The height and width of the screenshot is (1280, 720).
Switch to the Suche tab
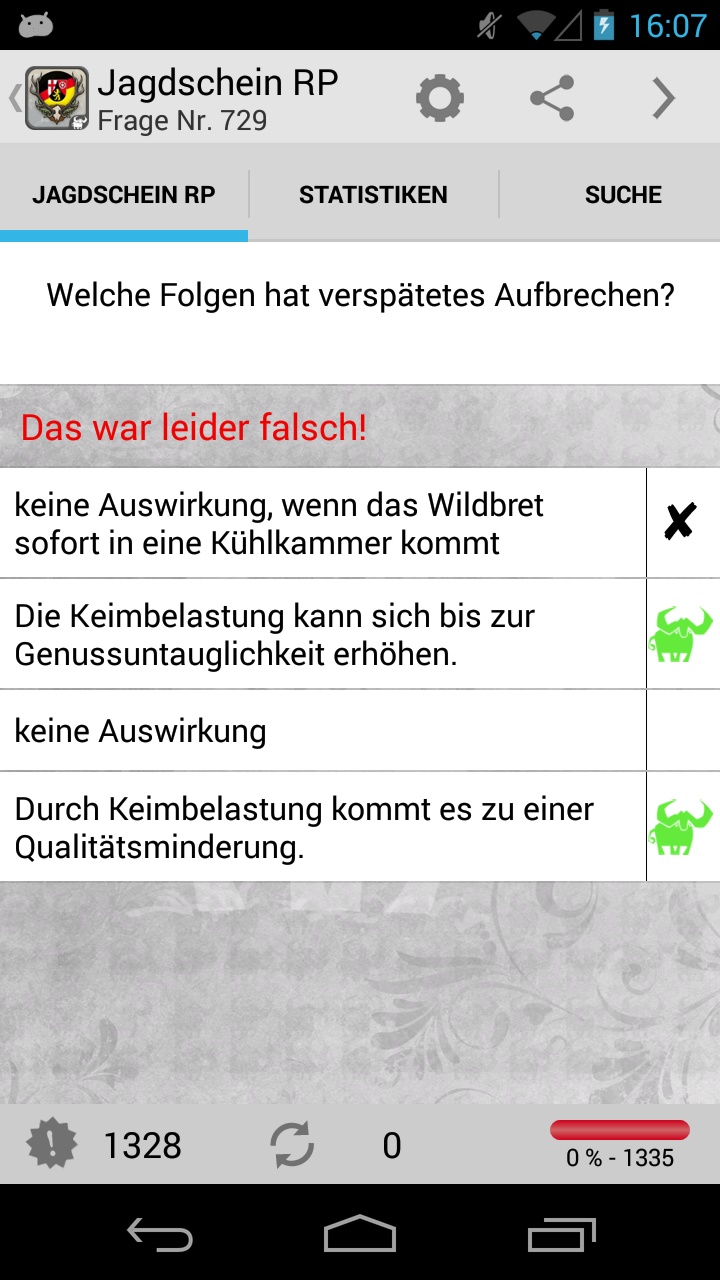623,195
